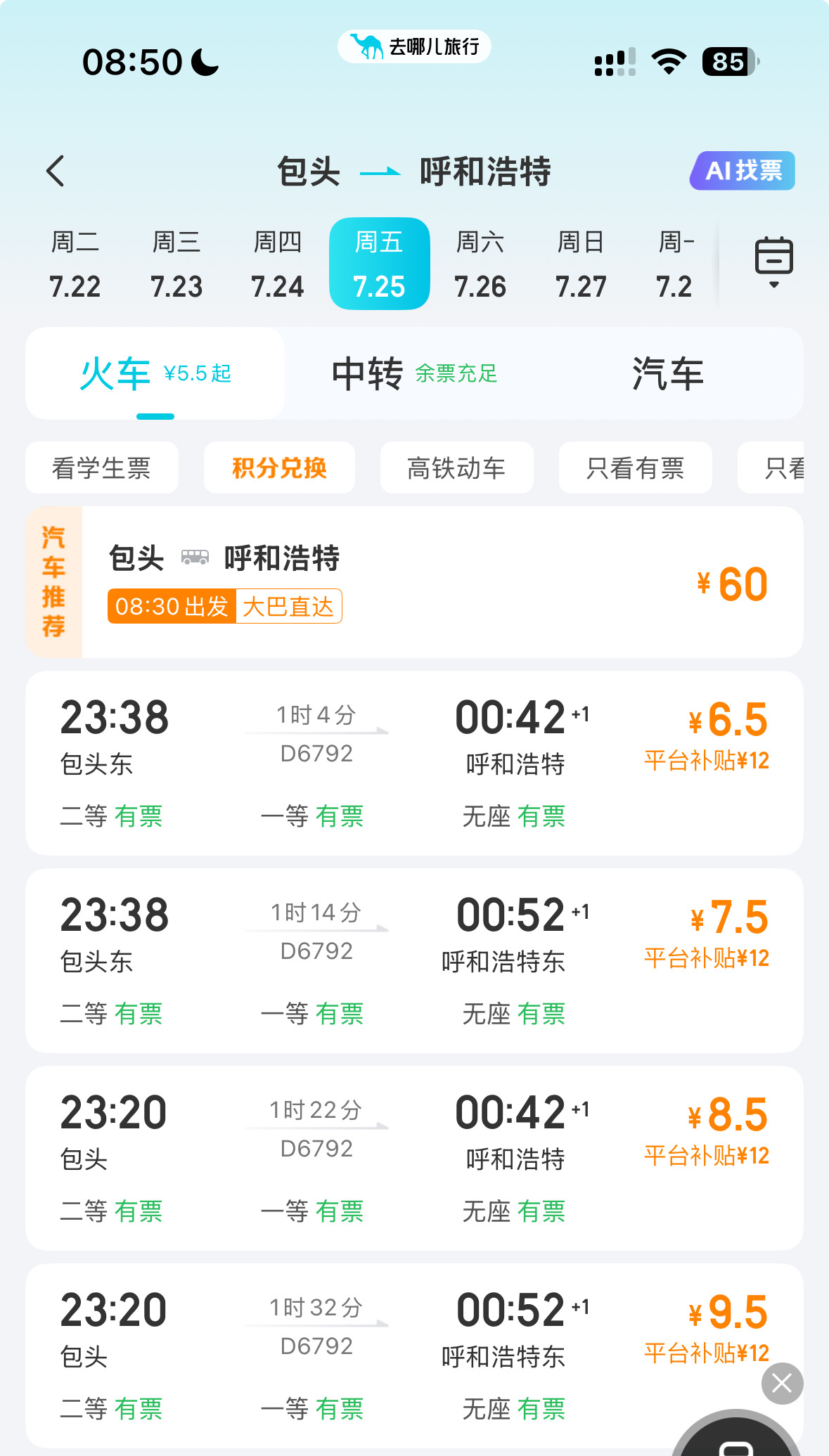Go back to previous page
829x1456 pixels.
pos(56,171)
